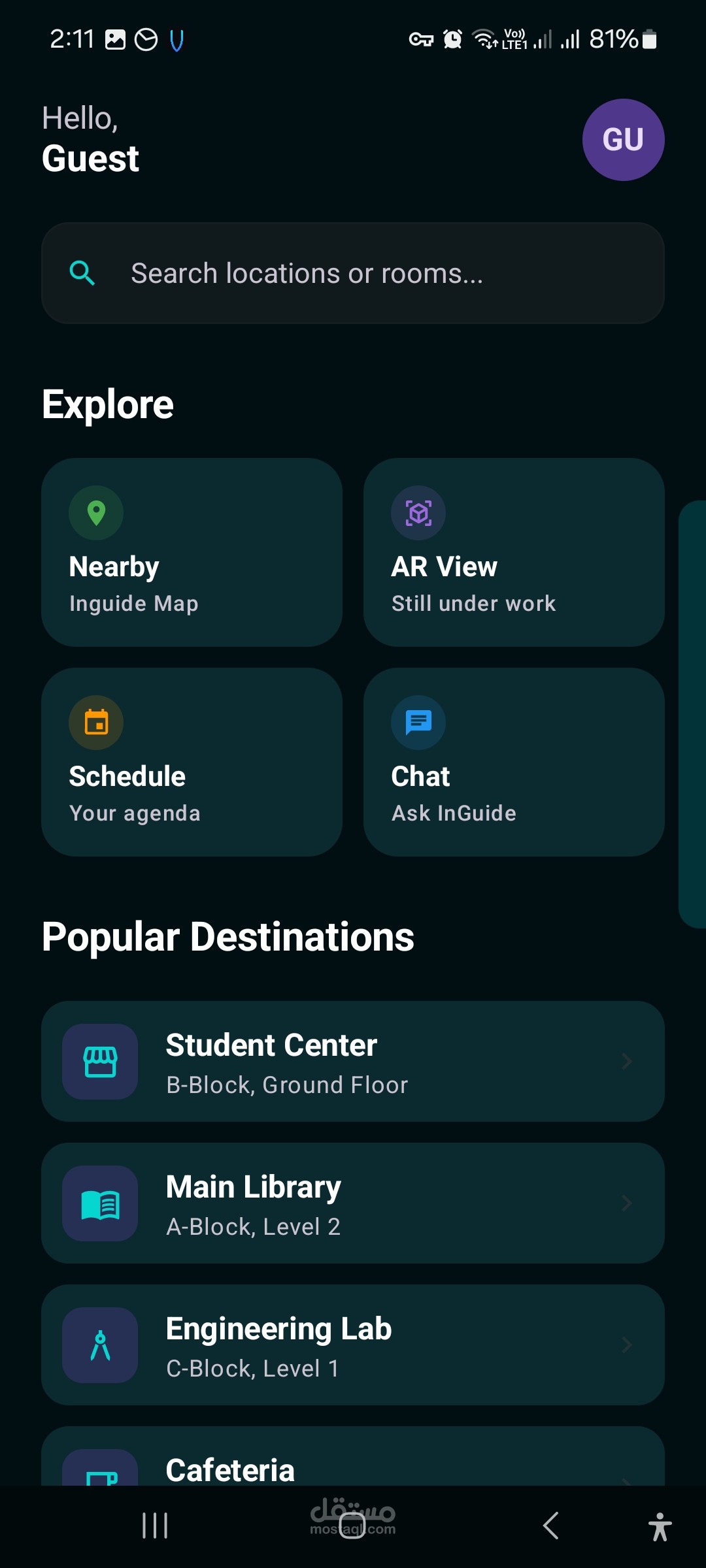This screenshot has width=706, height=1568.
Task: Open the Student Center destination
Action: pos(353,1062)
